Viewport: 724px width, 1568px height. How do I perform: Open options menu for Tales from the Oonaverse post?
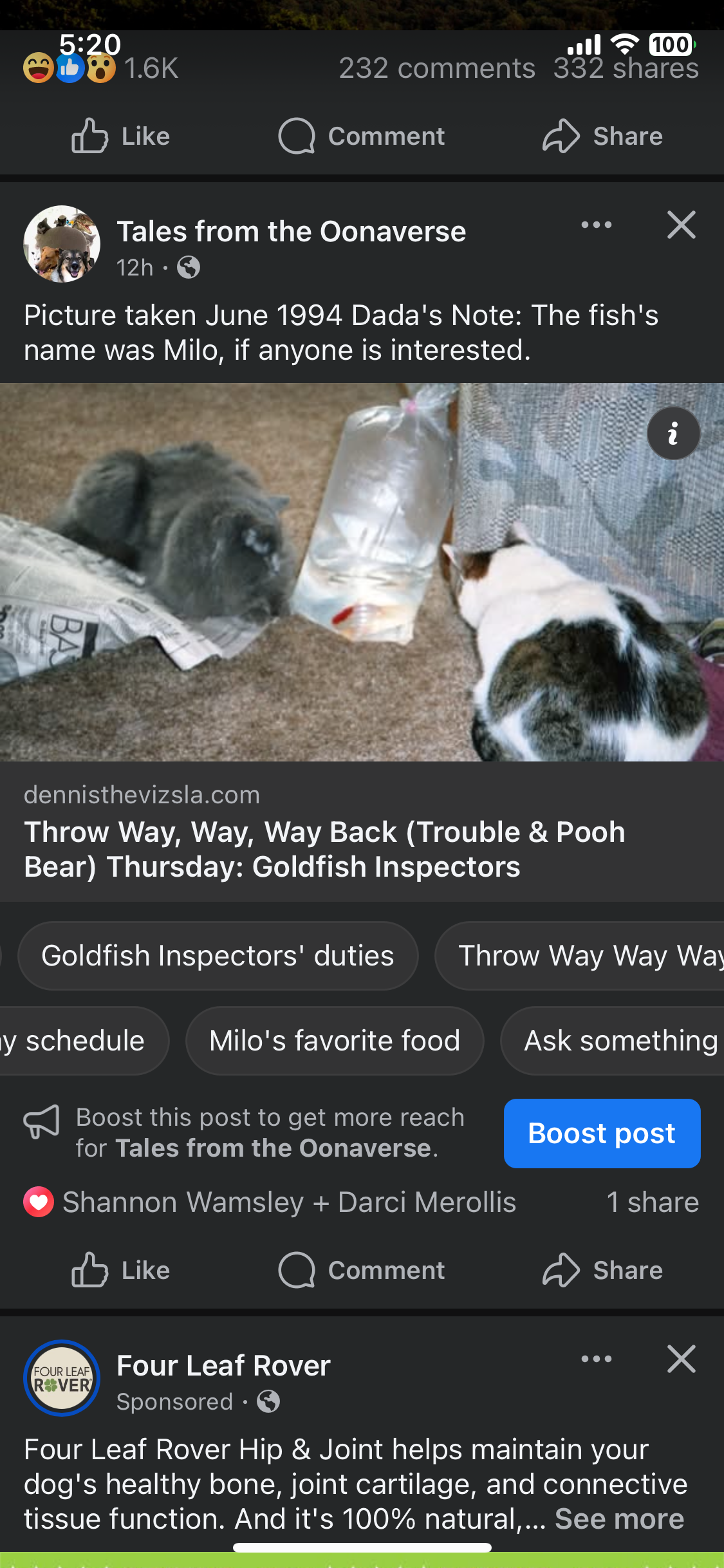point(596,225)
